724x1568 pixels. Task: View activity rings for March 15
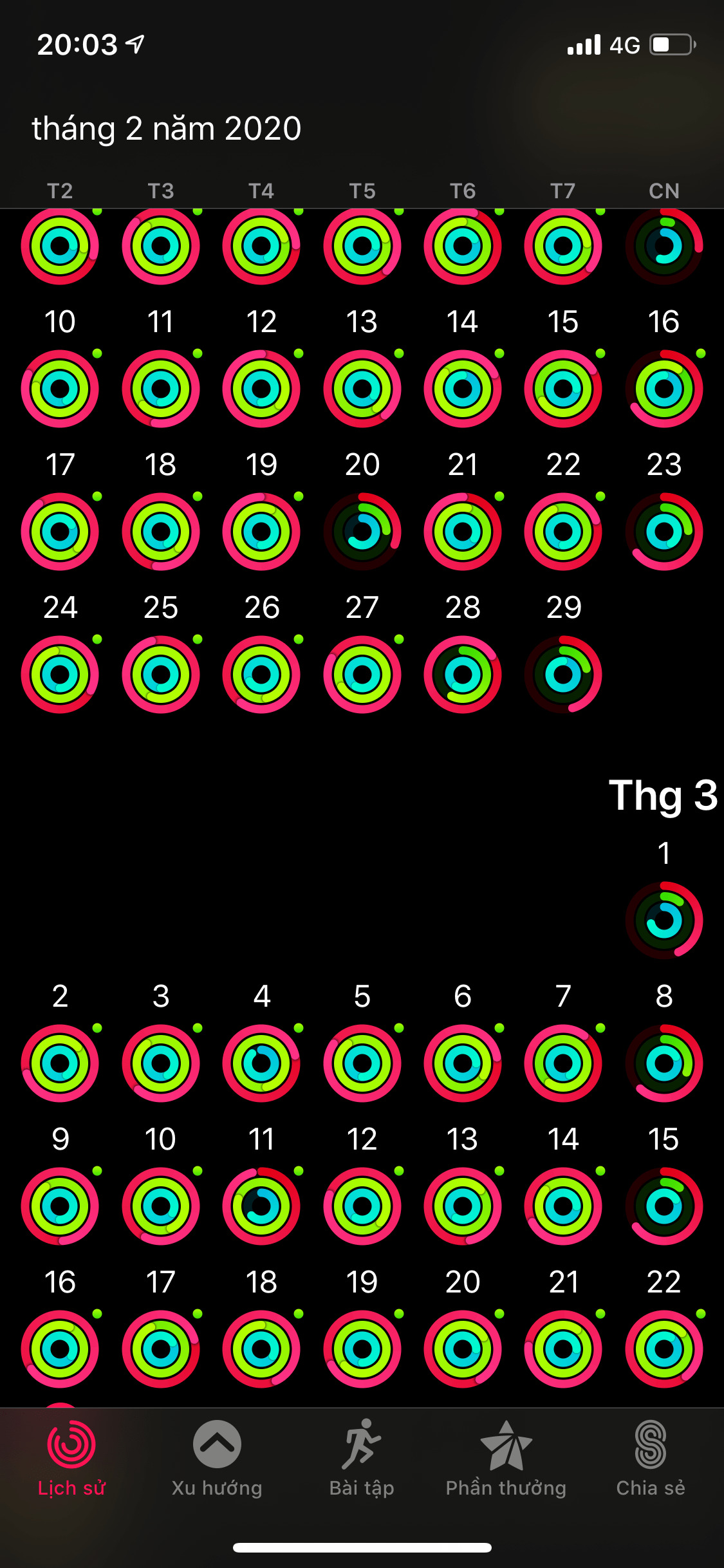[664, 1206]
